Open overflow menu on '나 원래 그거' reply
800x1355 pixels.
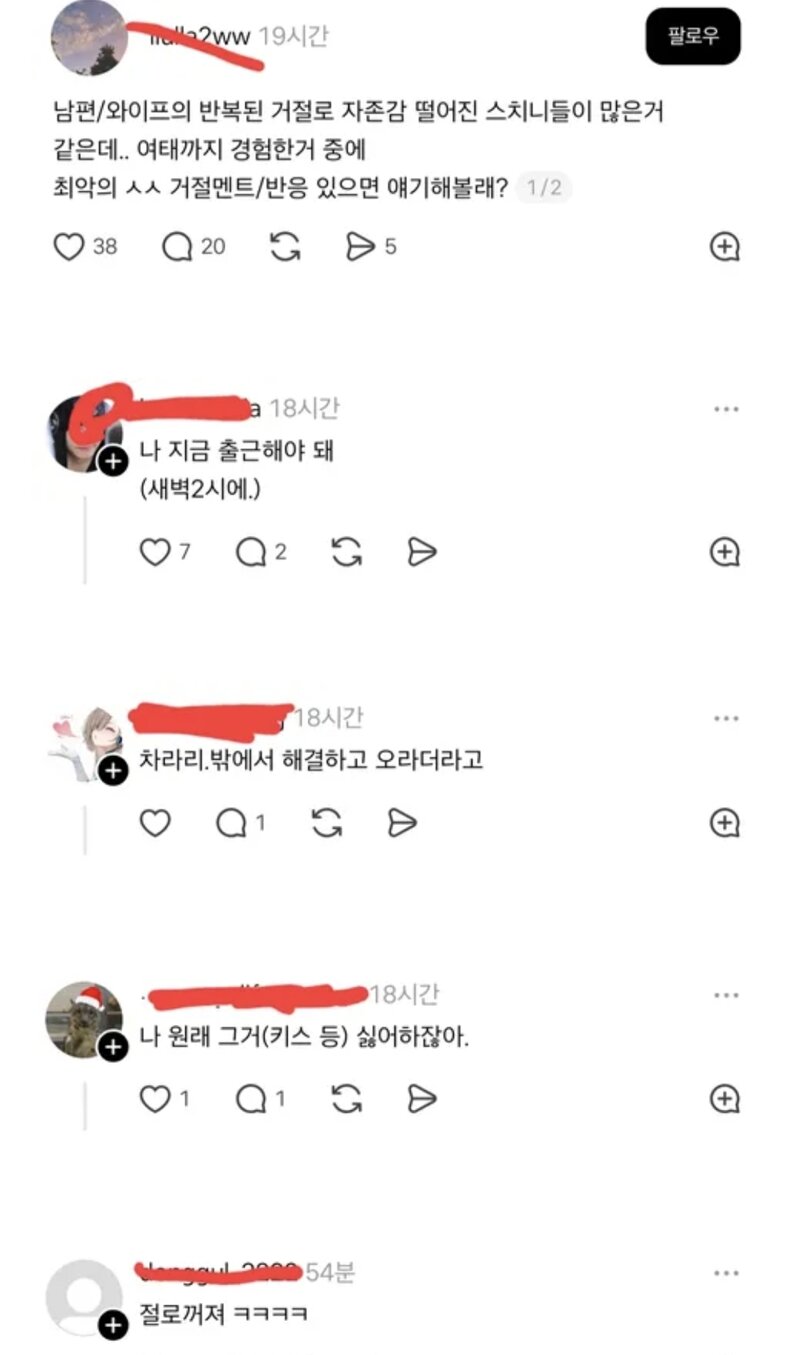726,995
